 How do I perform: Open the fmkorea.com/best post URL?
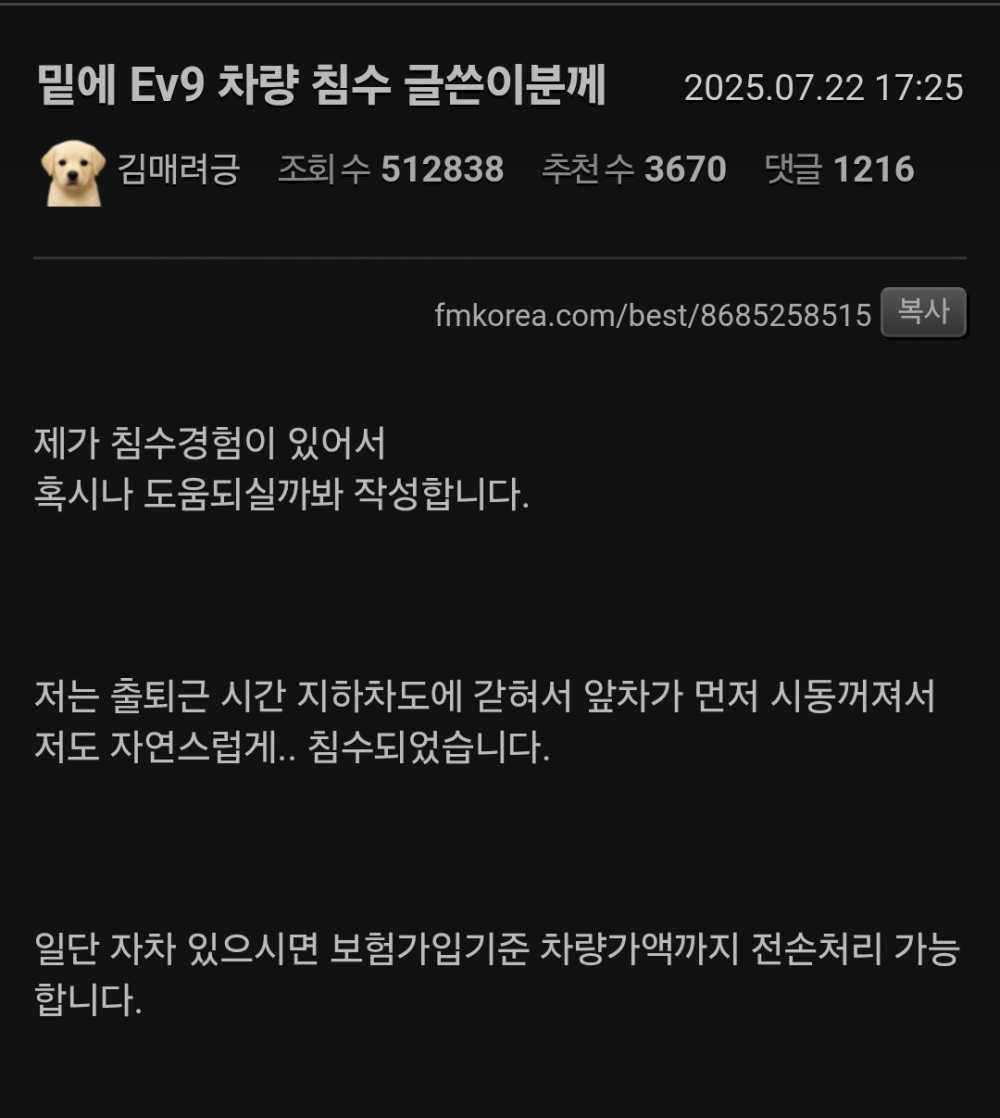pyautogui.click(x=653, y=316)
